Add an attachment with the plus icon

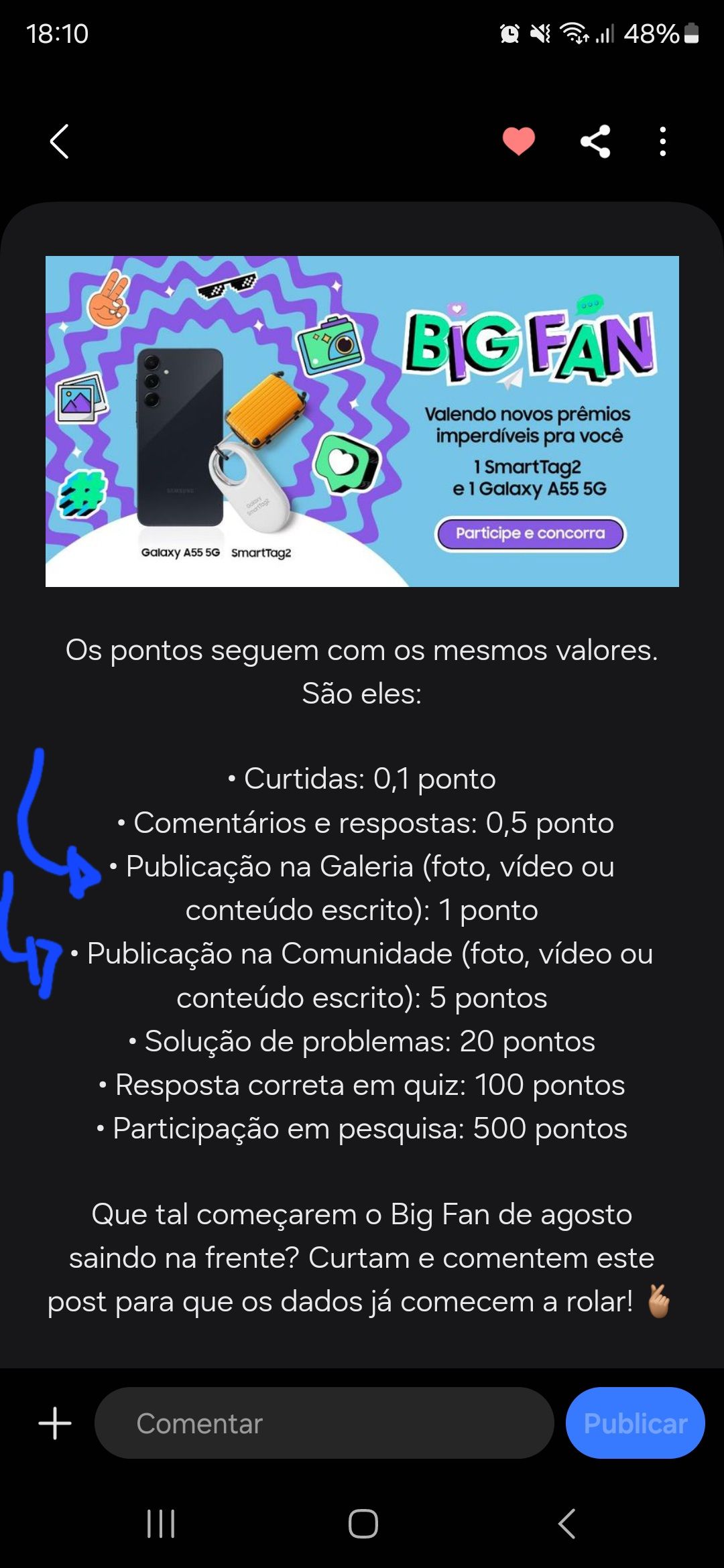[x=55, y=1423]
